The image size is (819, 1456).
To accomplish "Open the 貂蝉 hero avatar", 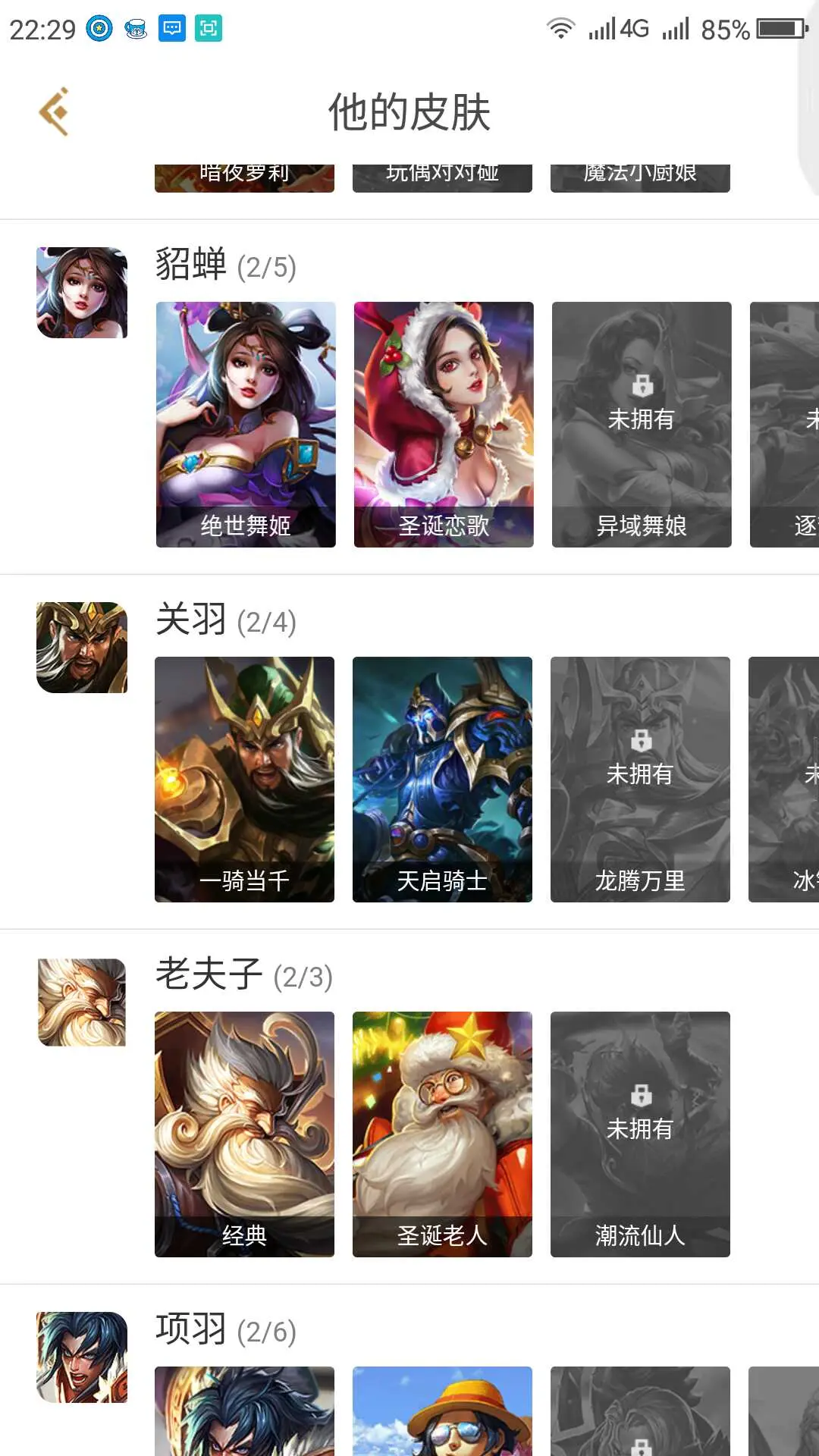I will (x=82, y=293).
